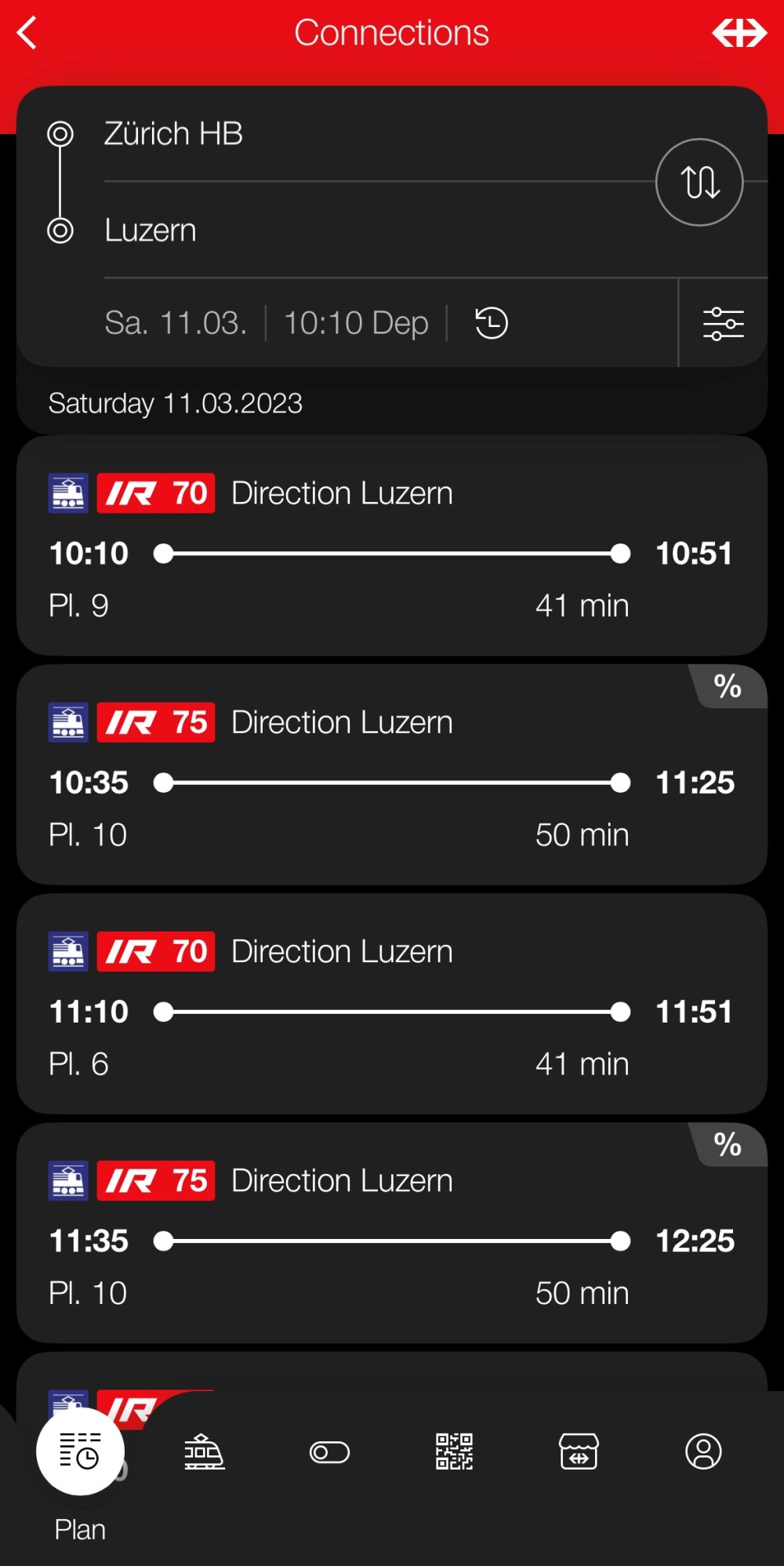
Task: Swap origin and destination stations
Action: pos(699,182)
